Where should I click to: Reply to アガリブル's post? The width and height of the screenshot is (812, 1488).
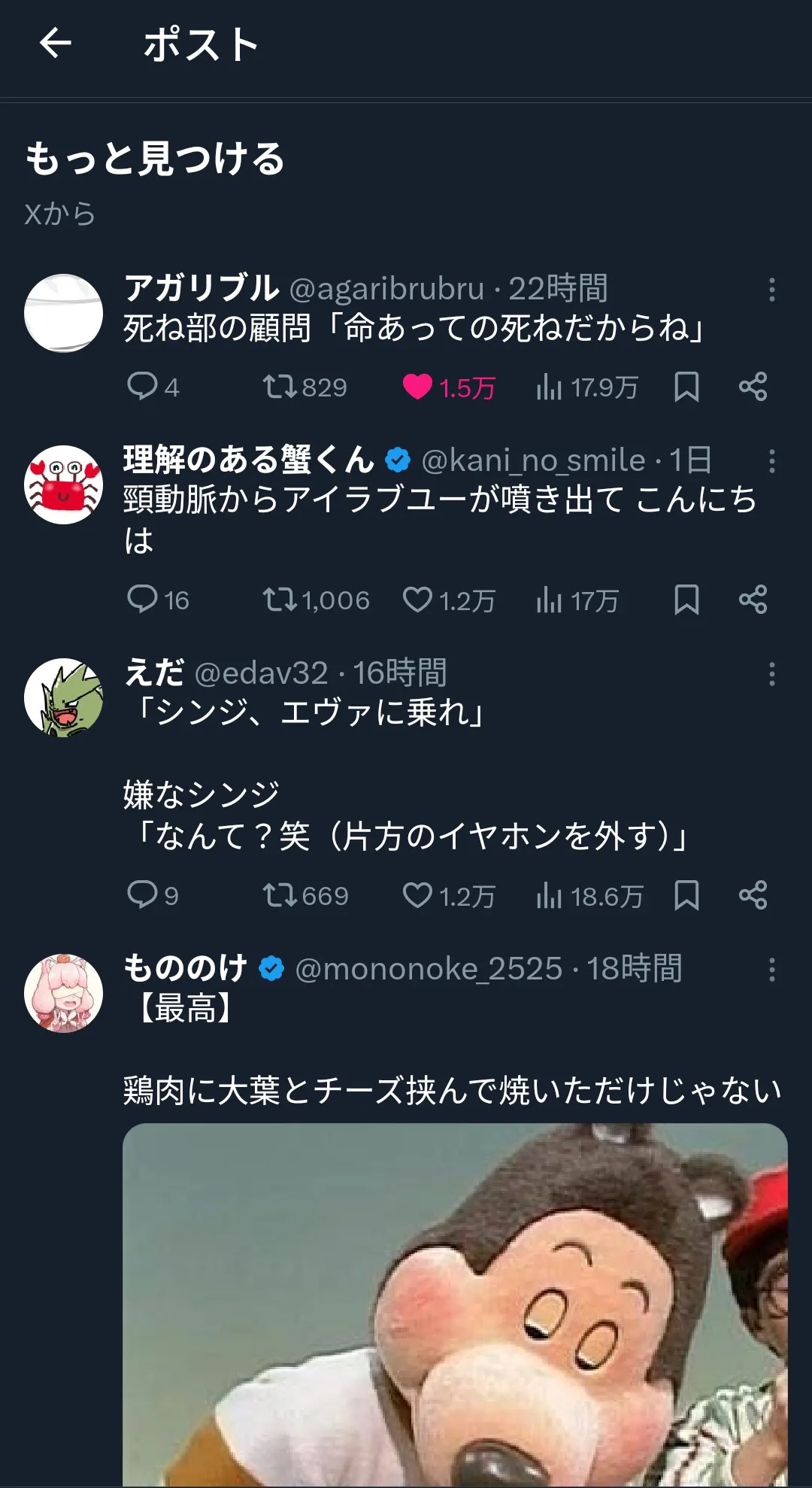pyautogui.click(x=153, y=387)
